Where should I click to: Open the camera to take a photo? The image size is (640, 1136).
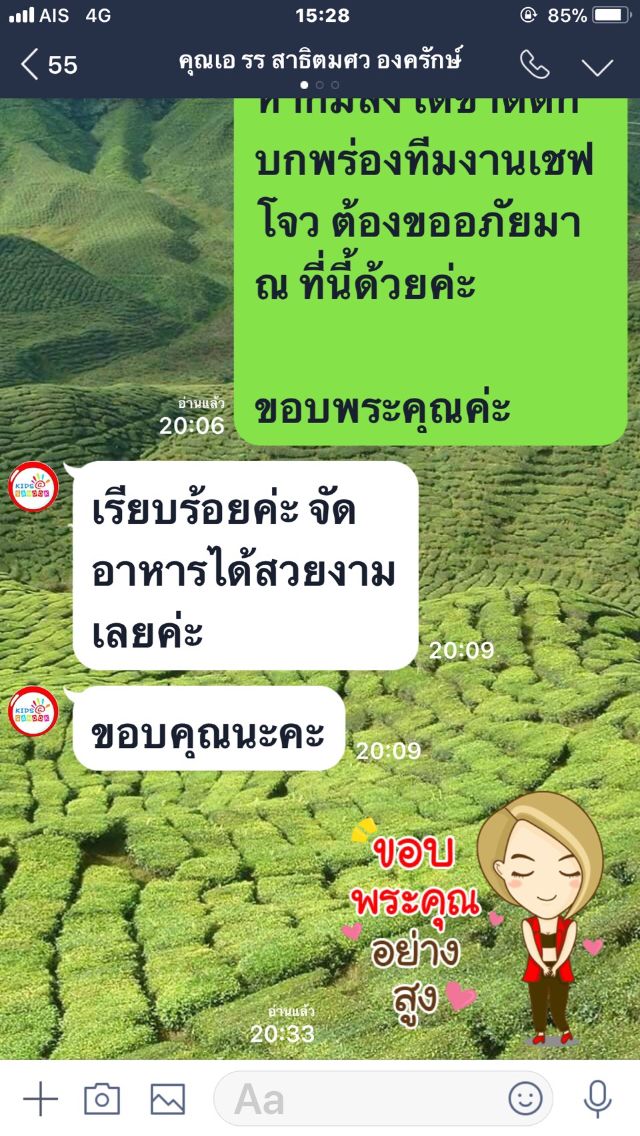(101, 1099)
